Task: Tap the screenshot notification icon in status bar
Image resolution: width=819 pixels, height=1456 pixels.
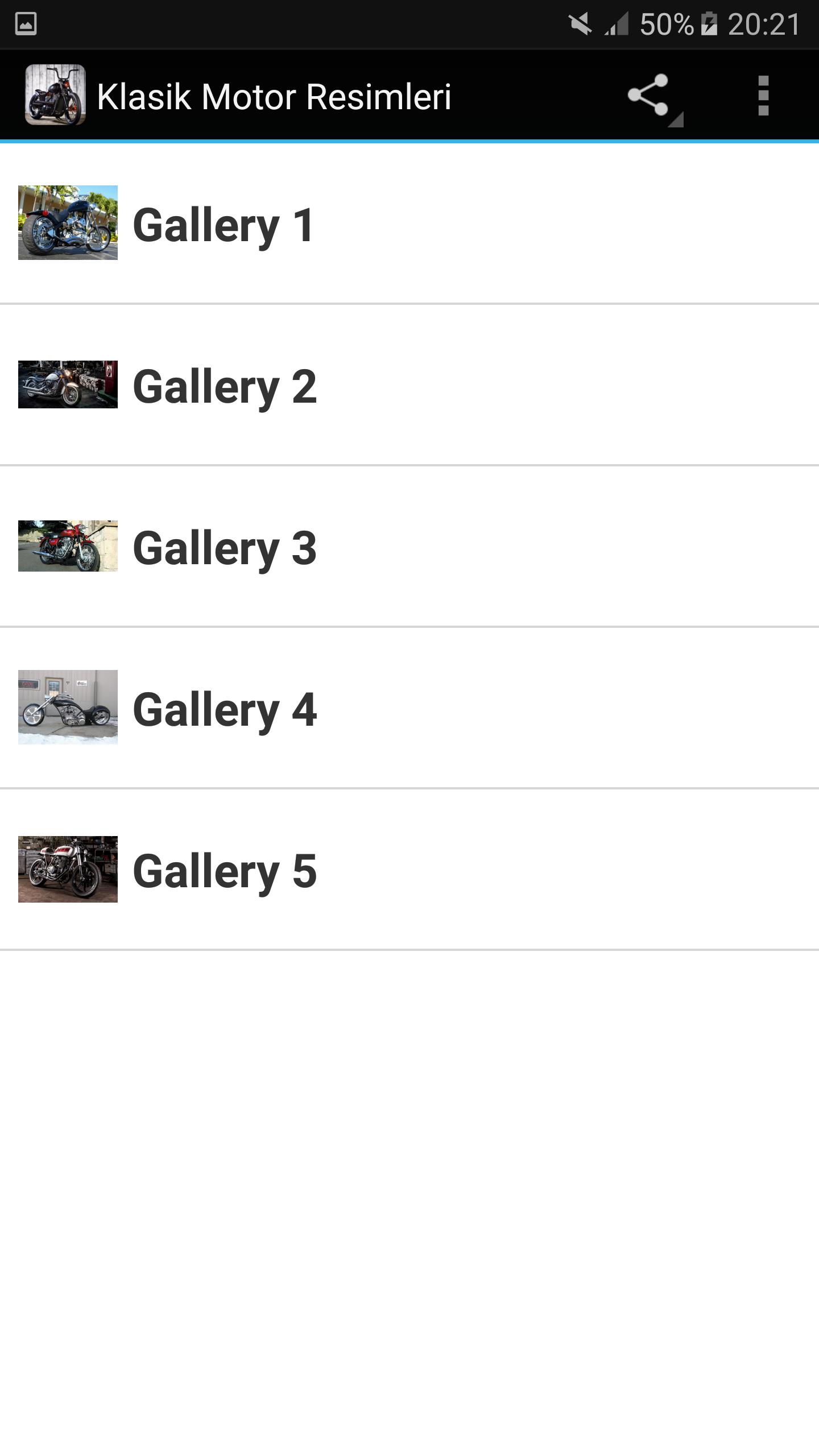Action: click(26, 23)
